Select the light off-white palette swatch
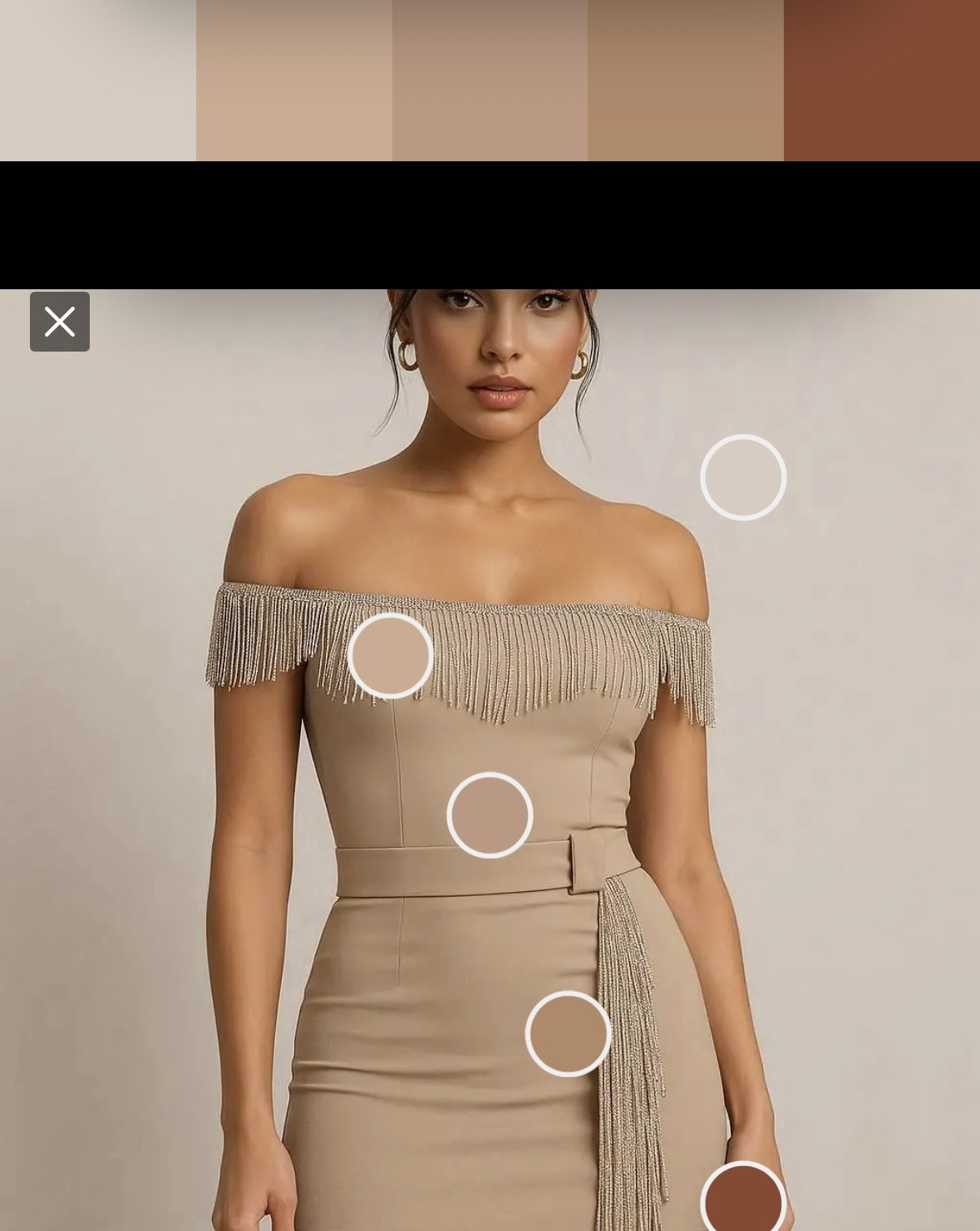Image resolution: width=980 pixels, height=1231 pixels. (x=98, y=81)
